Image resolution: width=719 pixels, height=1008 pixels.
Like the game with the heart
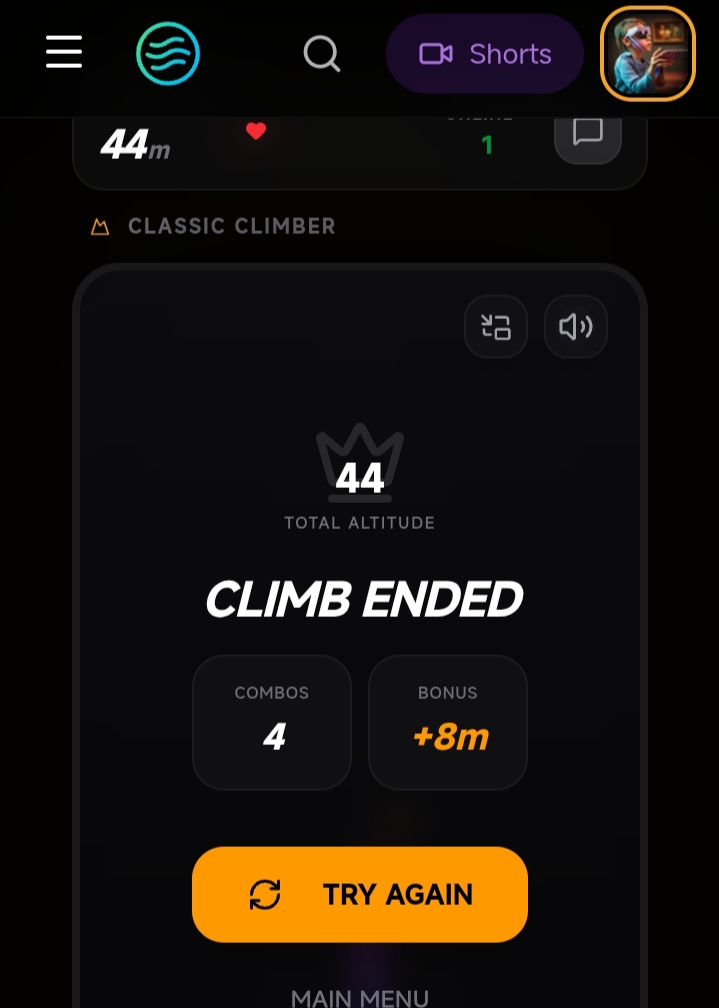[x=256, y=131]
